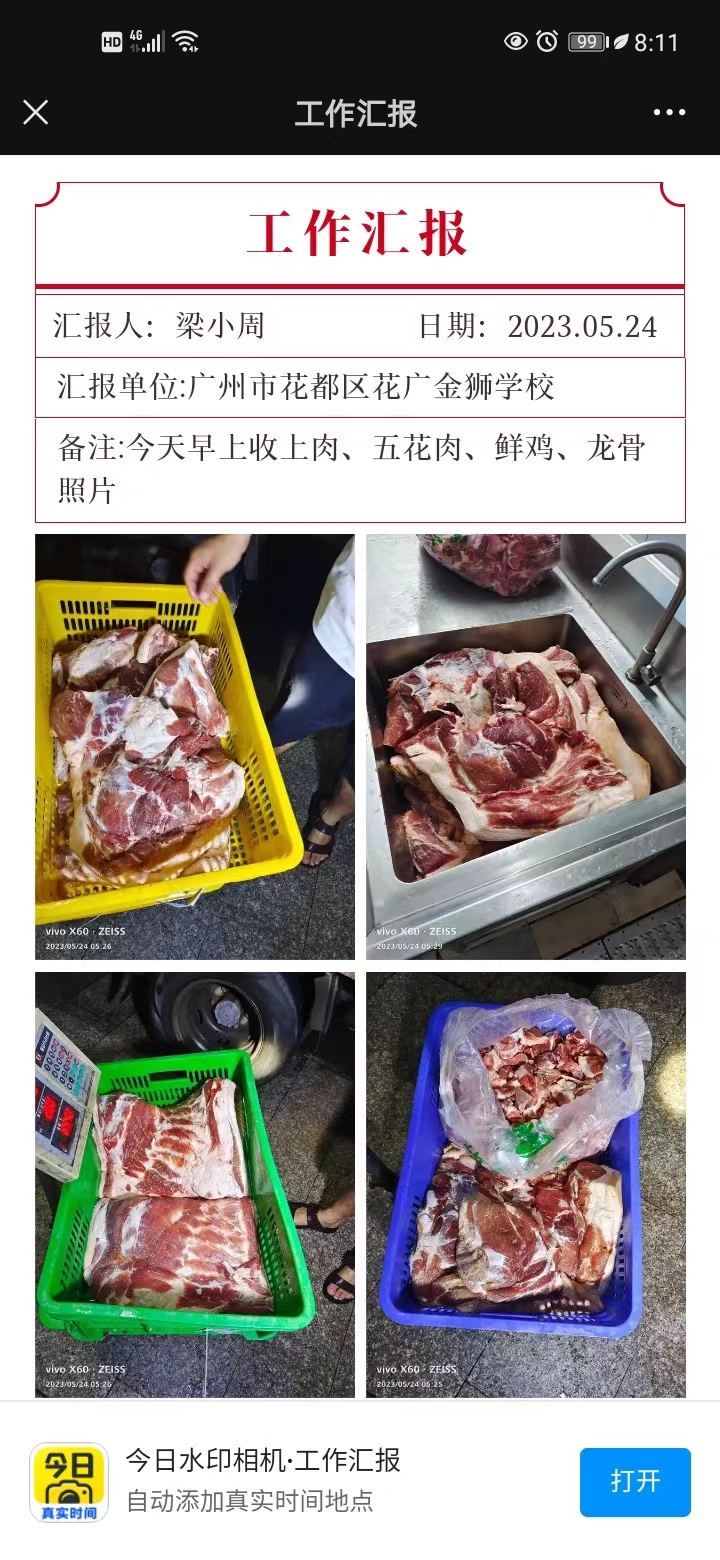720x1560 pixels.
Task: Open the three-dot overflow menu
Action: [669, 112]
